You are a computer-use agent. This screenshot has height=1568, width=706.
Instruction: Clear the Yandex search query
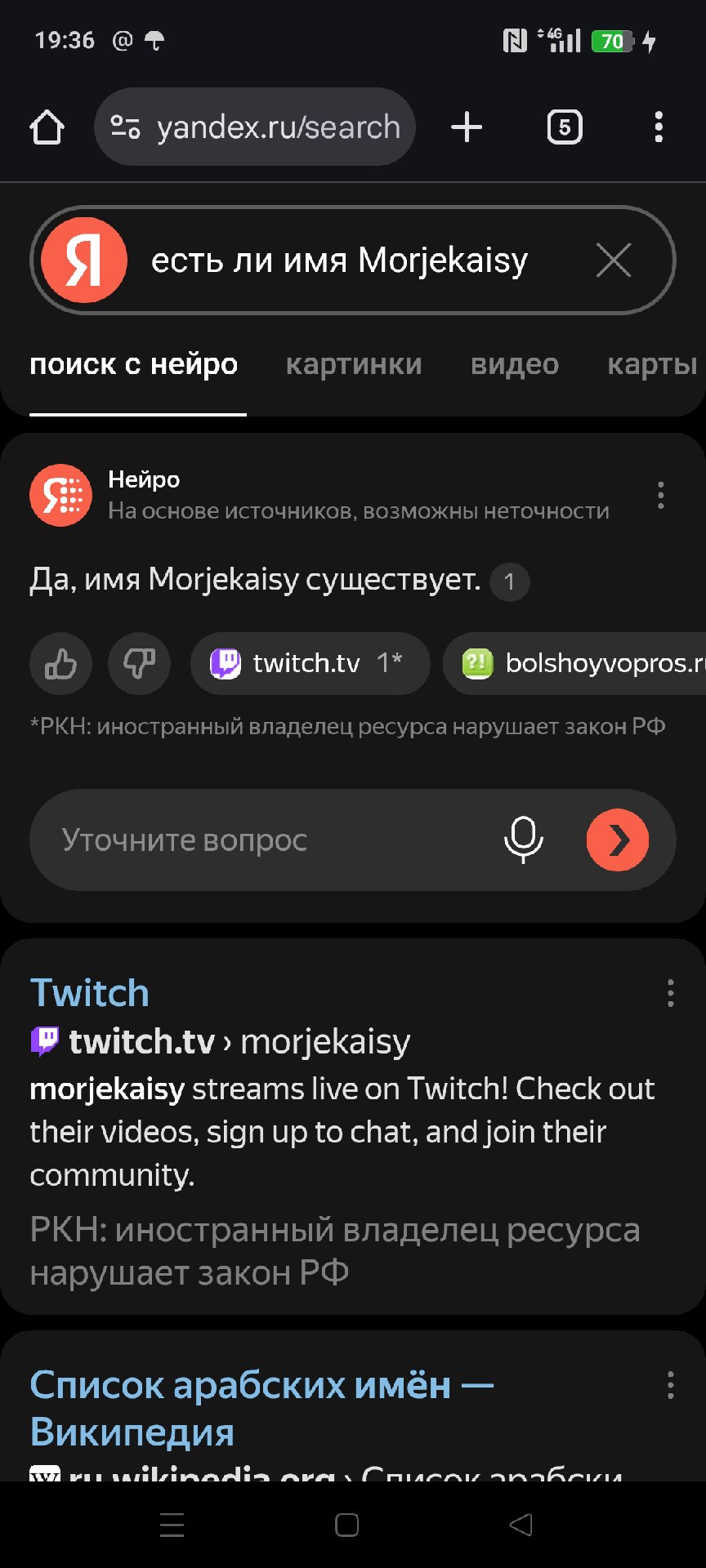613,261
